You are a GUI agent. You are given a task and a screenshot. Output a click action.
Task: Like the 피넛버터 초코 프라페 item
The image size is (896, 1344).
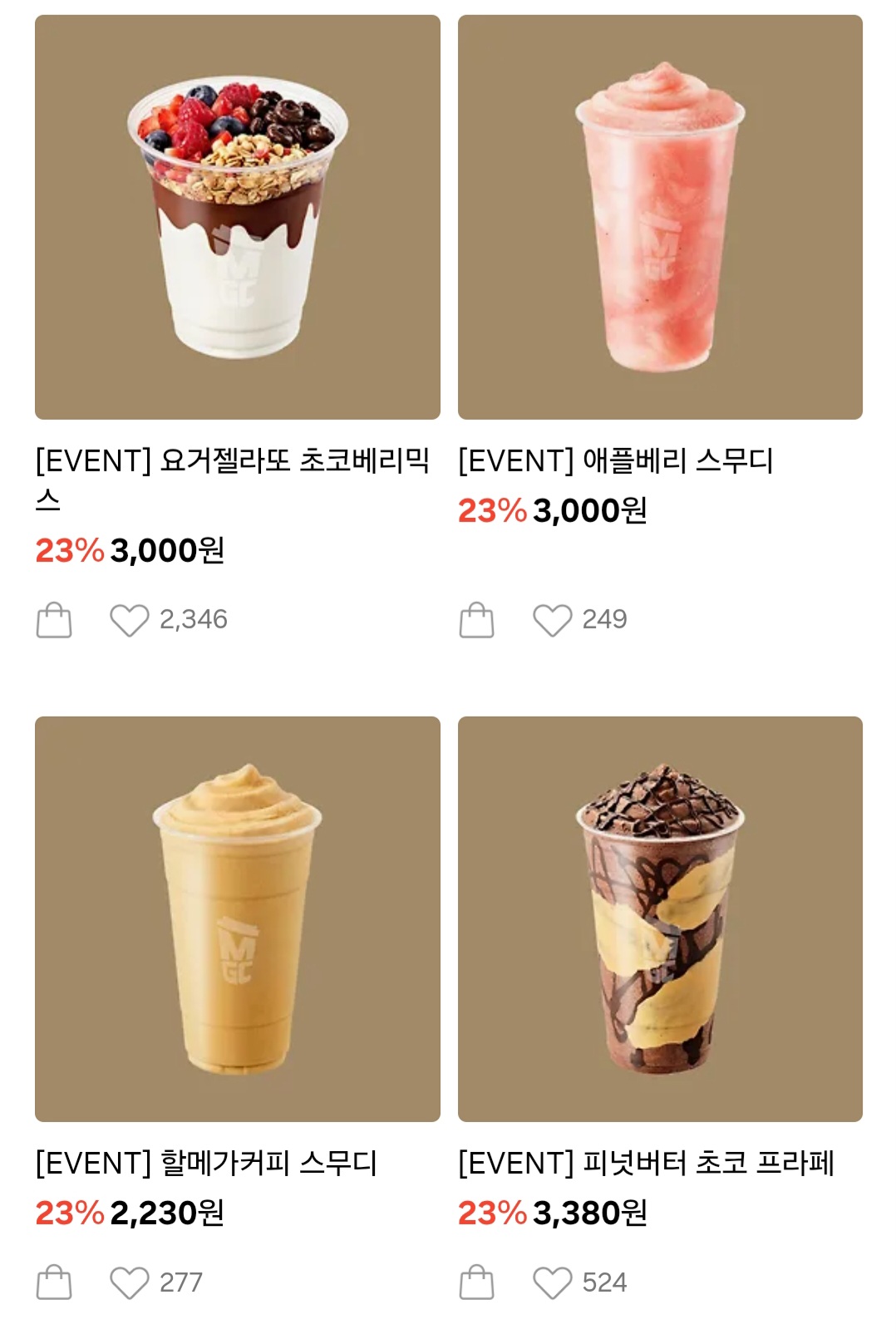point(552,1282)
